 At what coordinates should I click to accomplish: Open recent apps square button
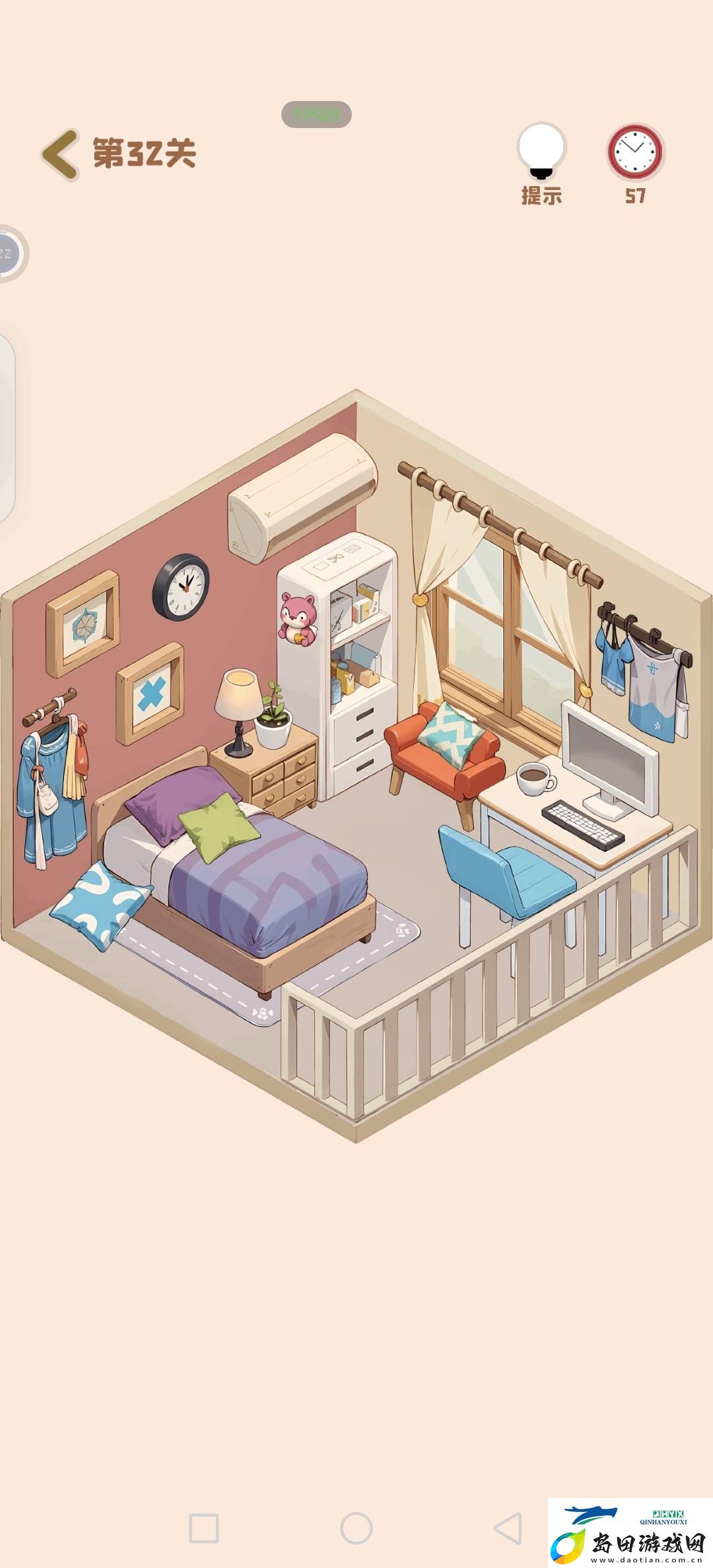point(204,1528)
